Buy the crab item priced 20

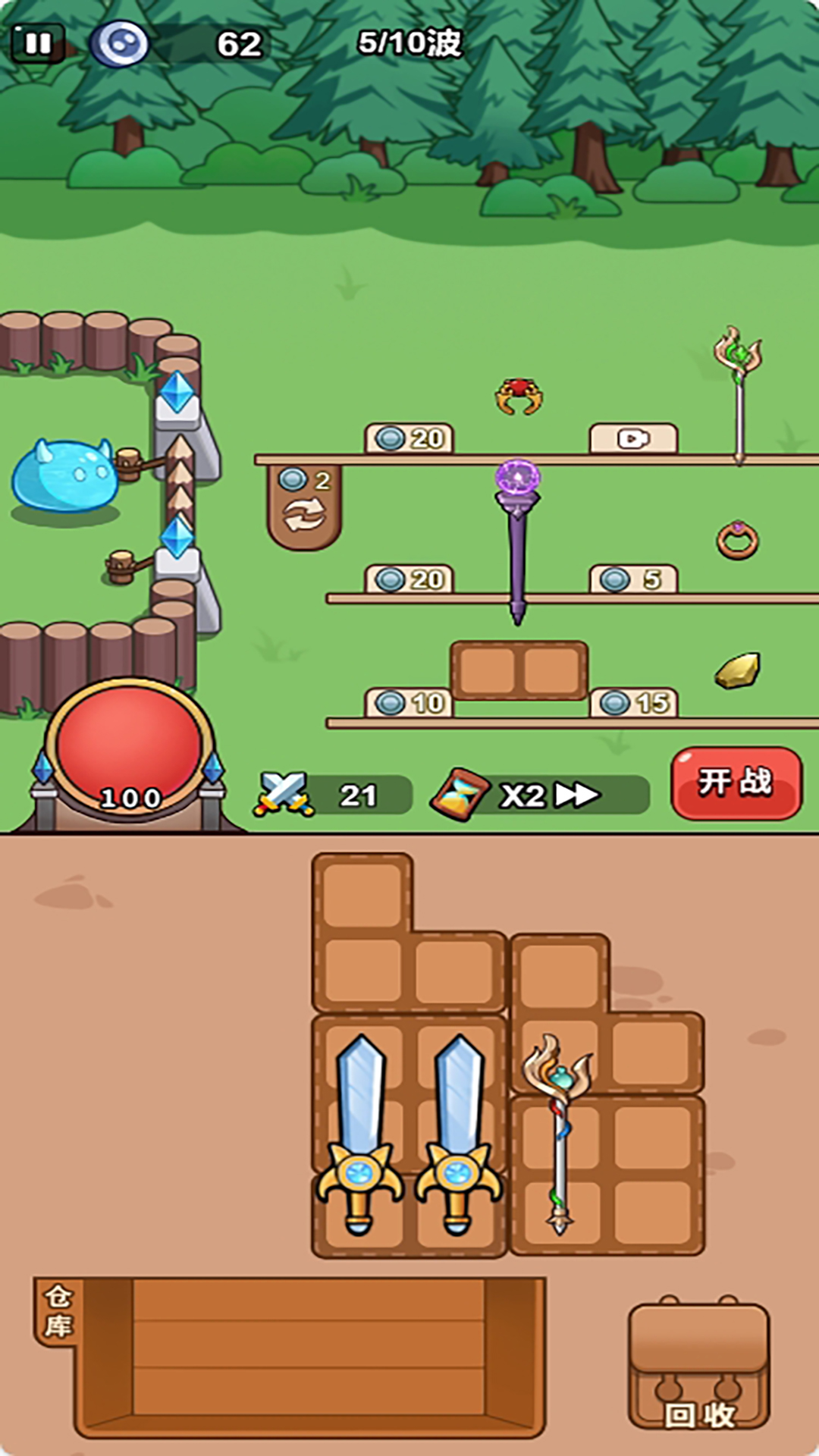[518, 396]
